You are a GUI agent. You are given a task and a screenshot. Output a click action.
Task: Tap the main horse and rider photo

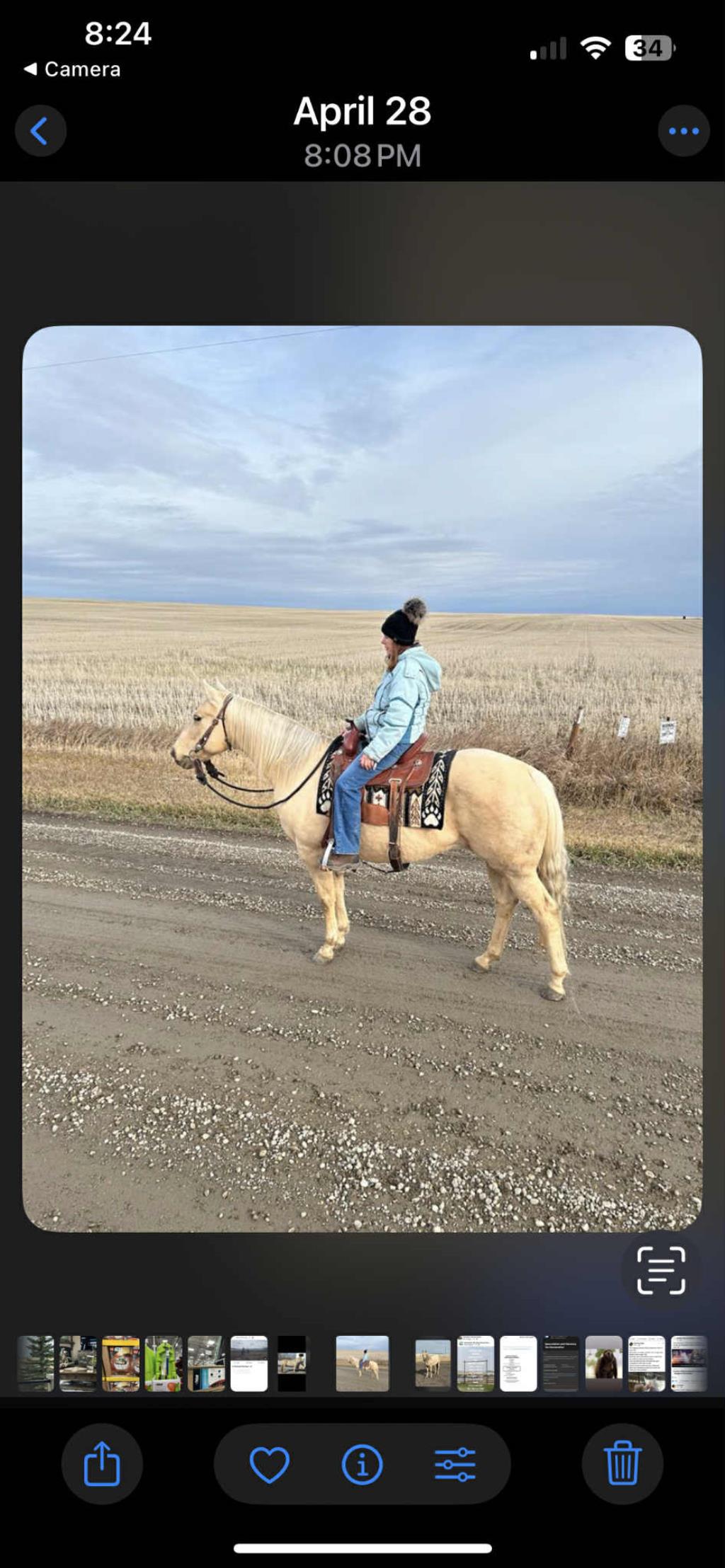(x=362, y=778)
